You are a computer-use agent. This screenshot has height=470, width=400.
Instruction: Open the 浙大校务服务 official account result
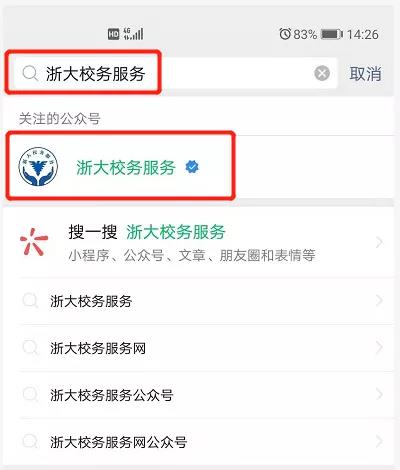[x=200, y=167]
